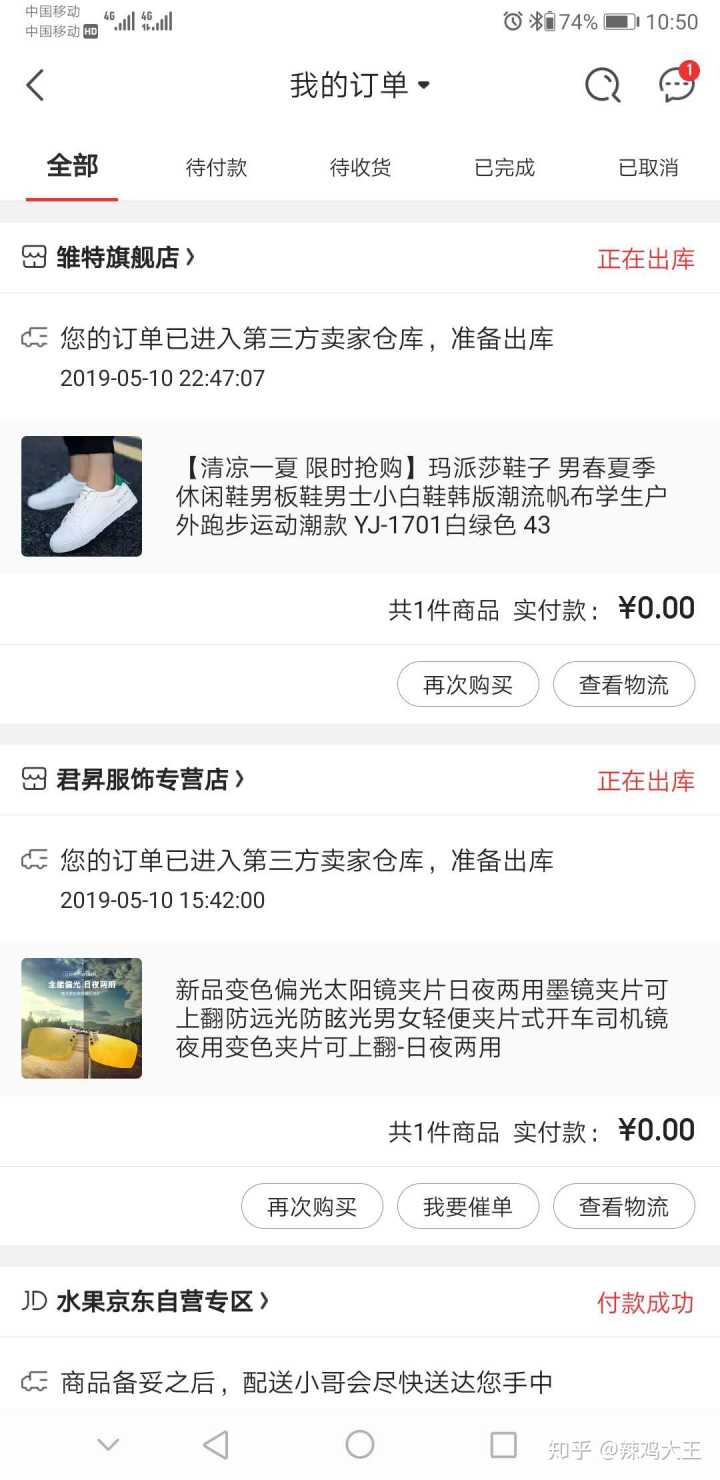The image size is (720, 1480).
Task: Switch to the 已完成 tab
Action: [x=504, y=168]
